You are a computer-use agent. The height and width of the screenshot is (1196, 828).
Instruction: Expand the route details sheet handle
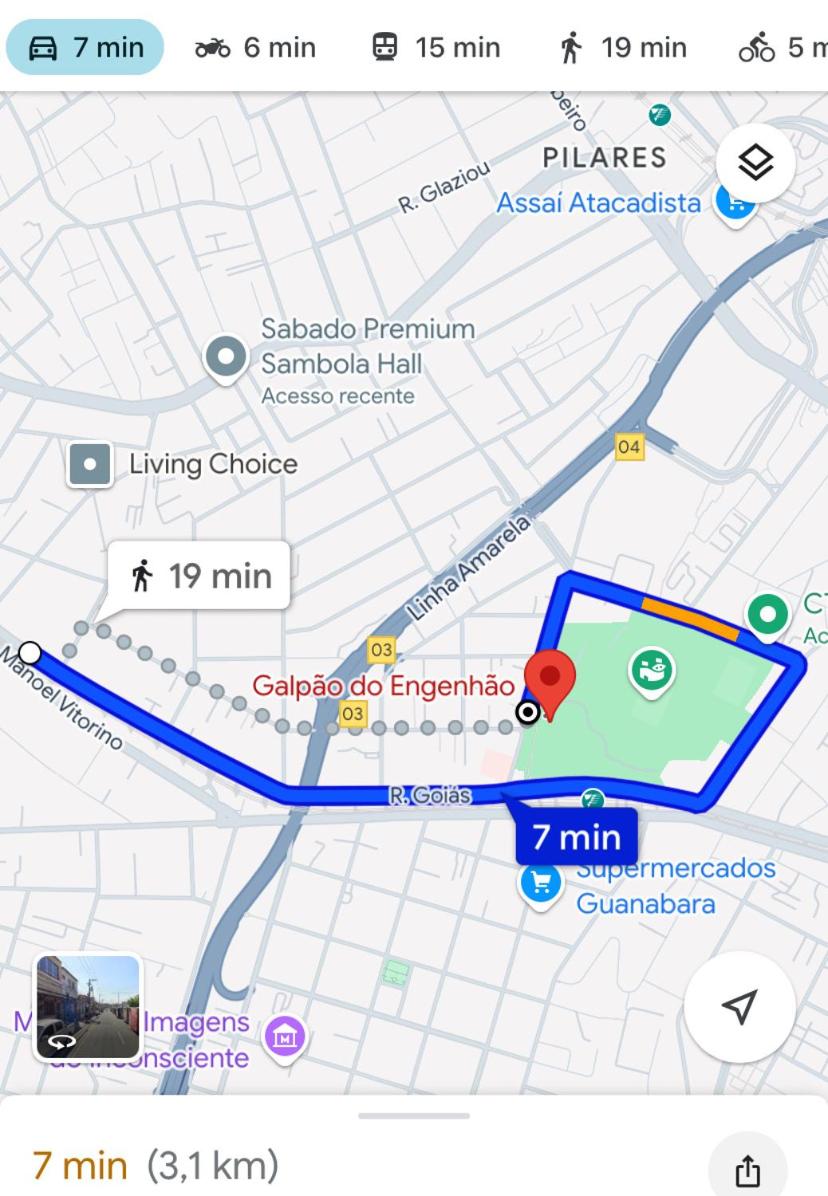coord(414,1115)
